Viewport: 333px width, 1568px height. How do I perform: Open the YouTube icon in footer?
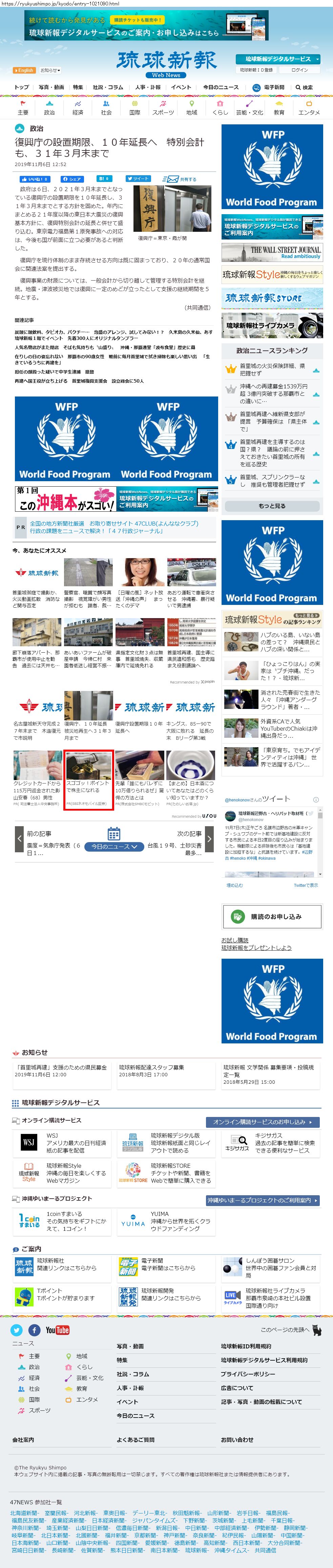coord(57,1330)
